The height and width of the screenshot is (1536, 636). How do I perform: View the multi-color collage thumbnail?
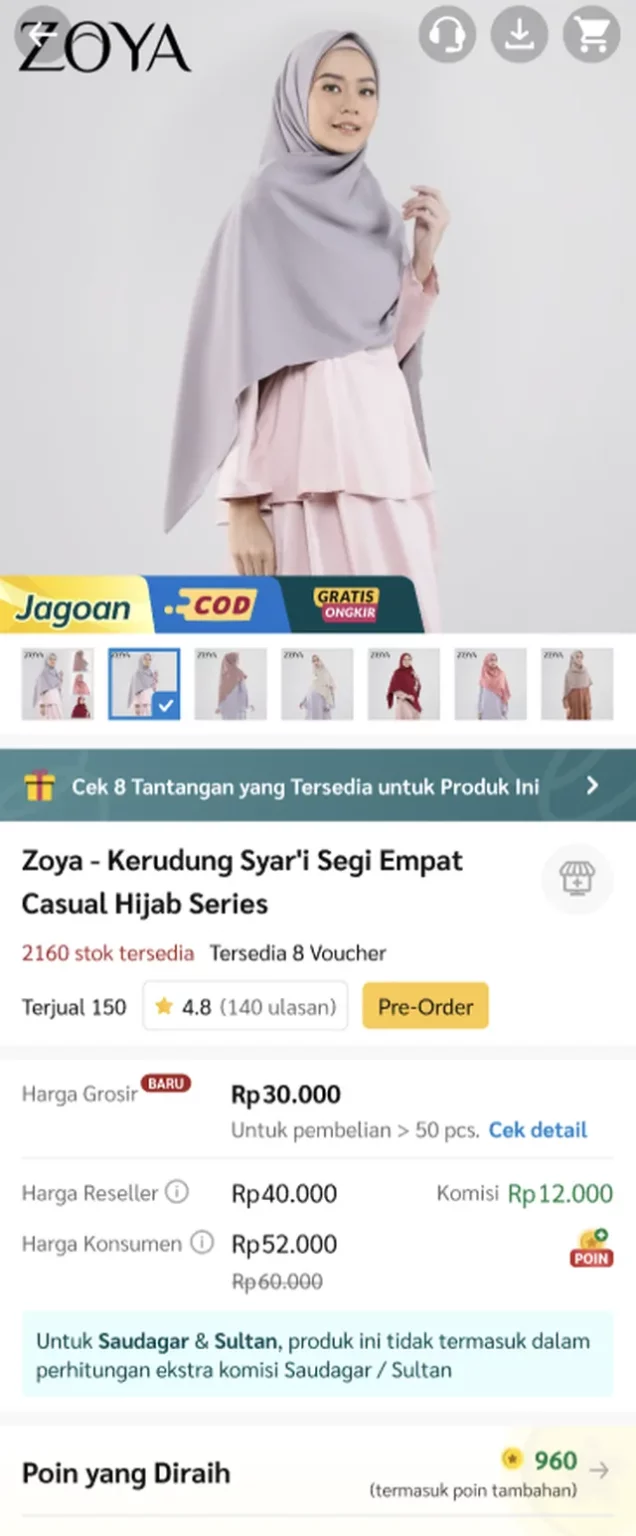57,685
